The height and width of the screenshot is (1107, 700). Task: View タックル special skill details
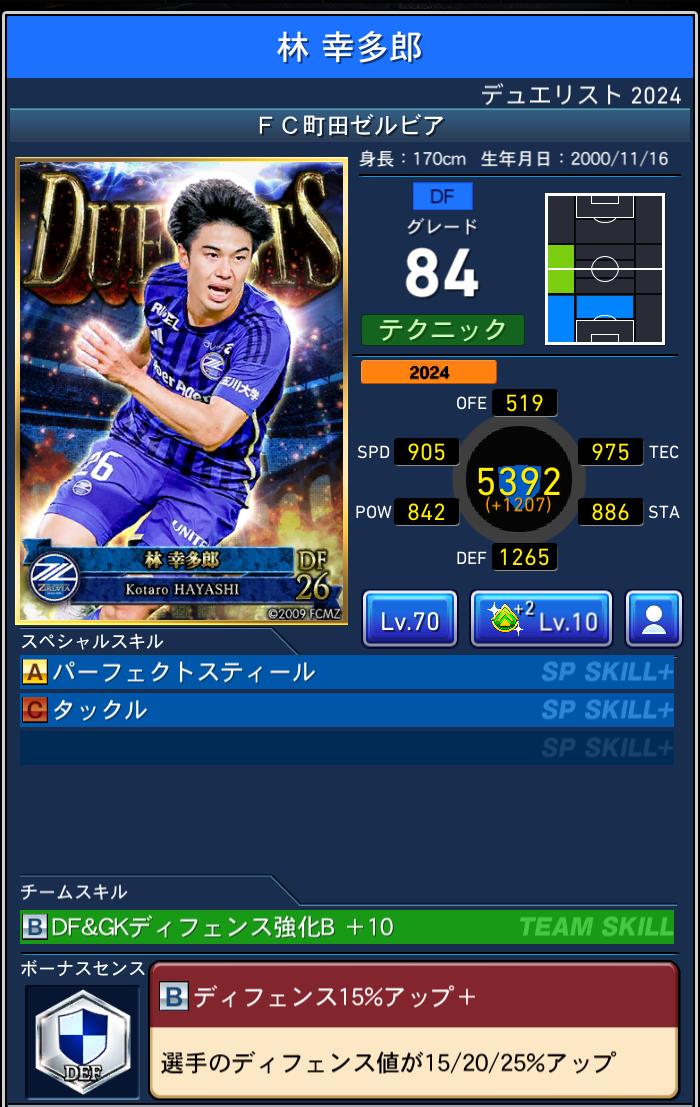point(346,710)
